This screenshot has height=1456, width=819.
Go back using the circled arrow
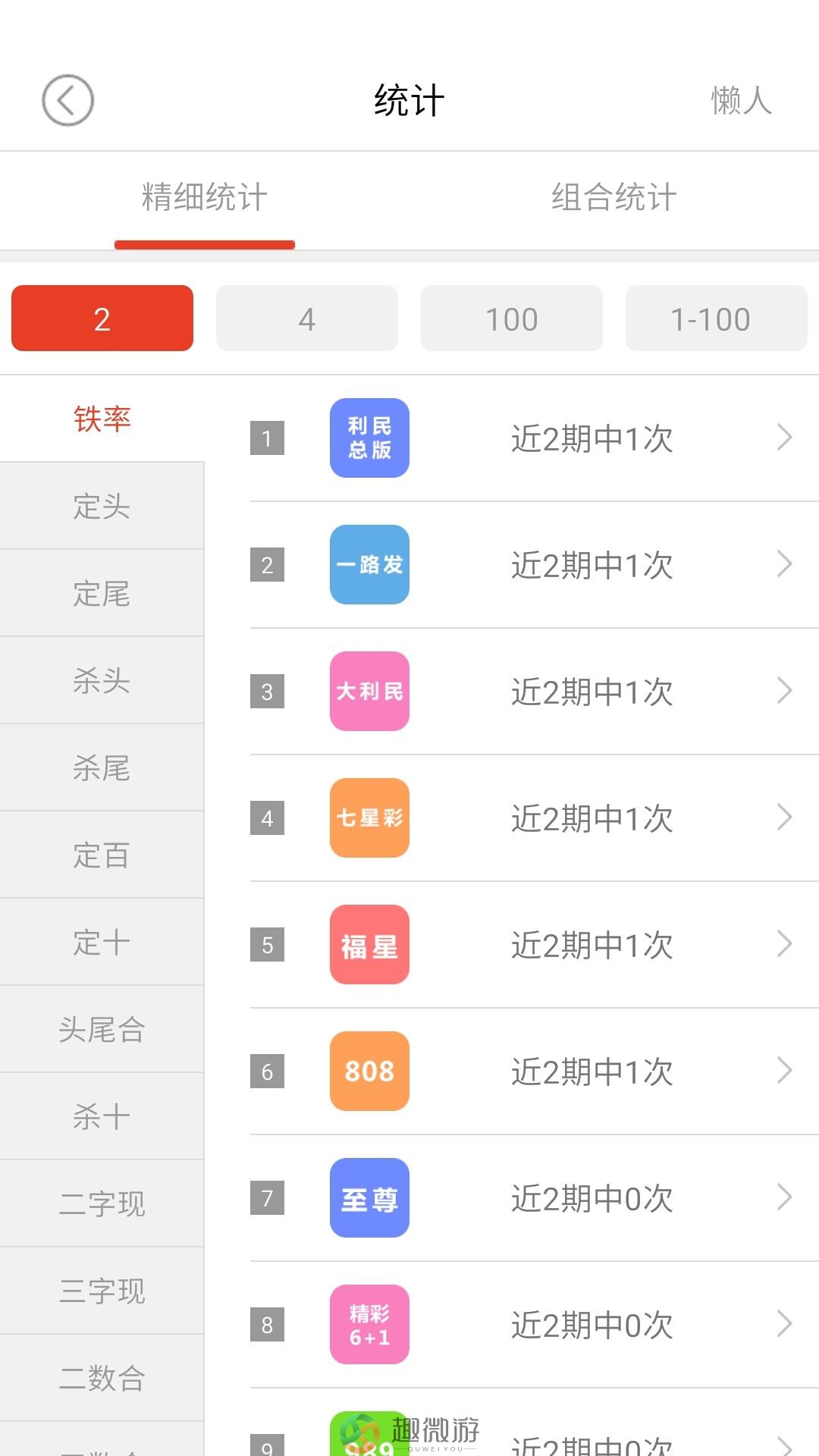67,100
